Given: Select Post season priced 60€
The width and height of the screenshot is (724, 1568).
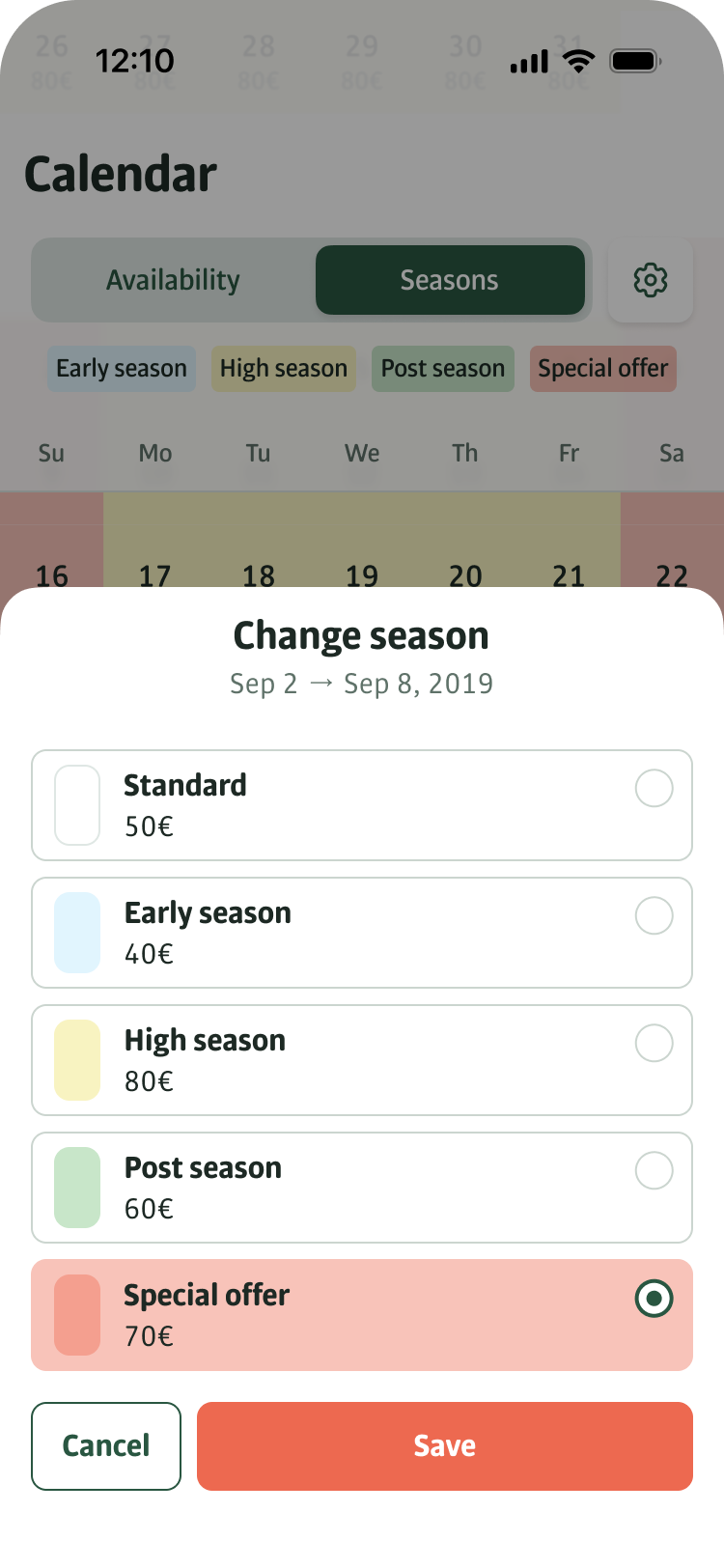Looking at the screenshot, I should [x=362, y=1188].
